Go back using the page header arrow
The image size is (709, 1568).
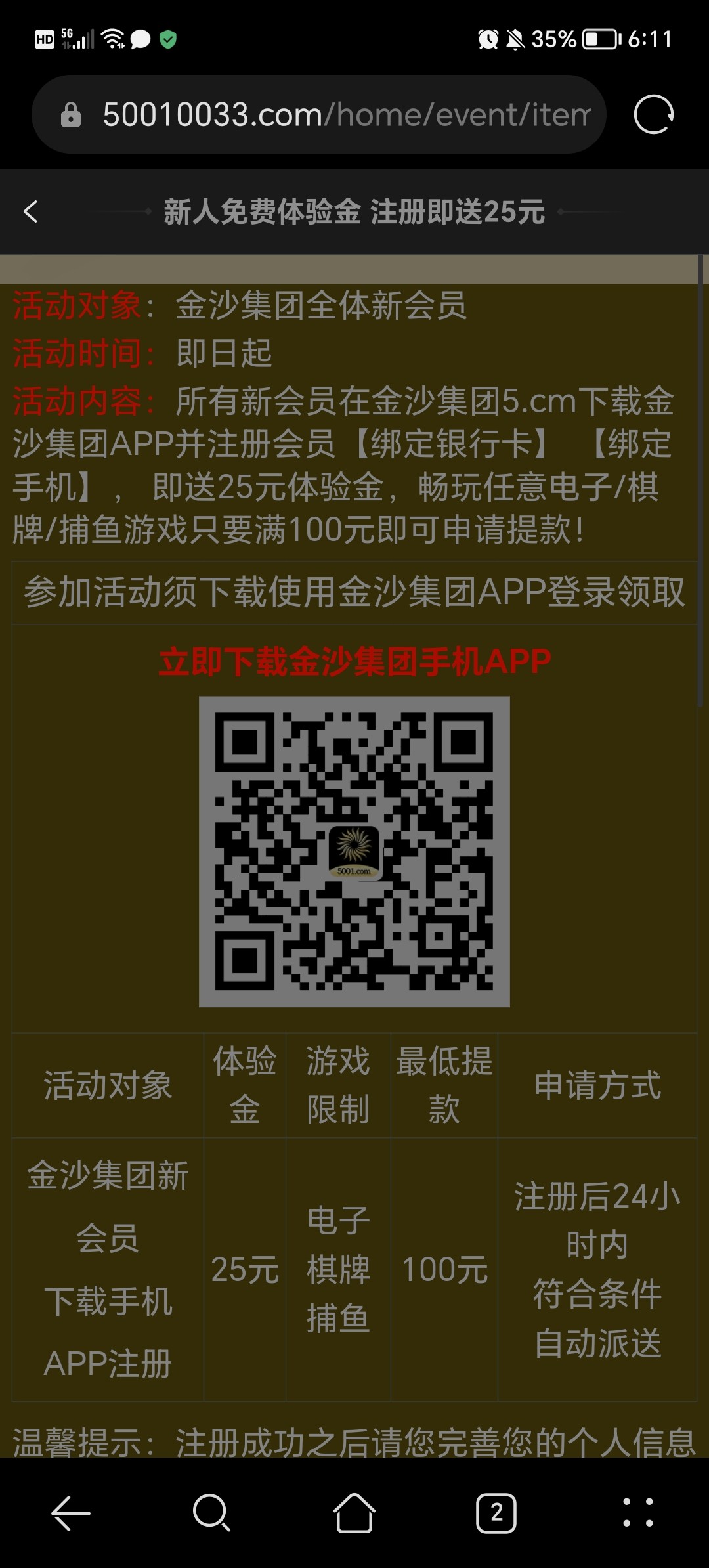[30, 211]
